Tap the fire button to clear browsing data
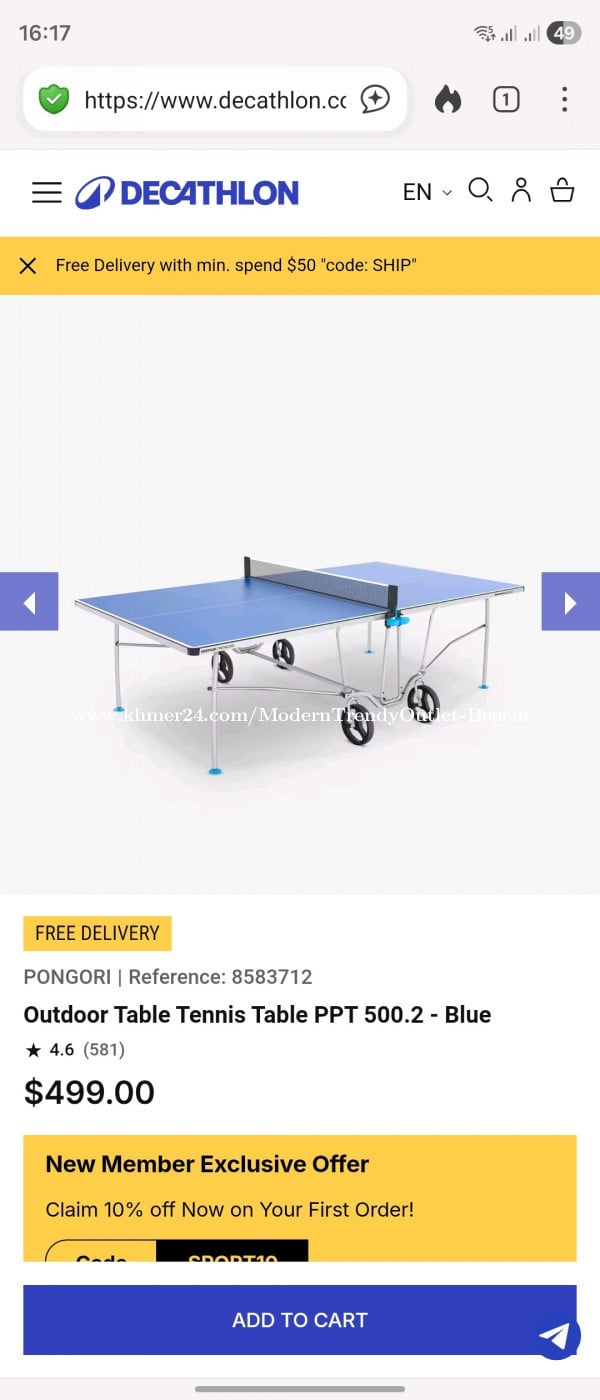This screenshot has height=1400, width=600. pyautogui.click(x=448, y=99)
